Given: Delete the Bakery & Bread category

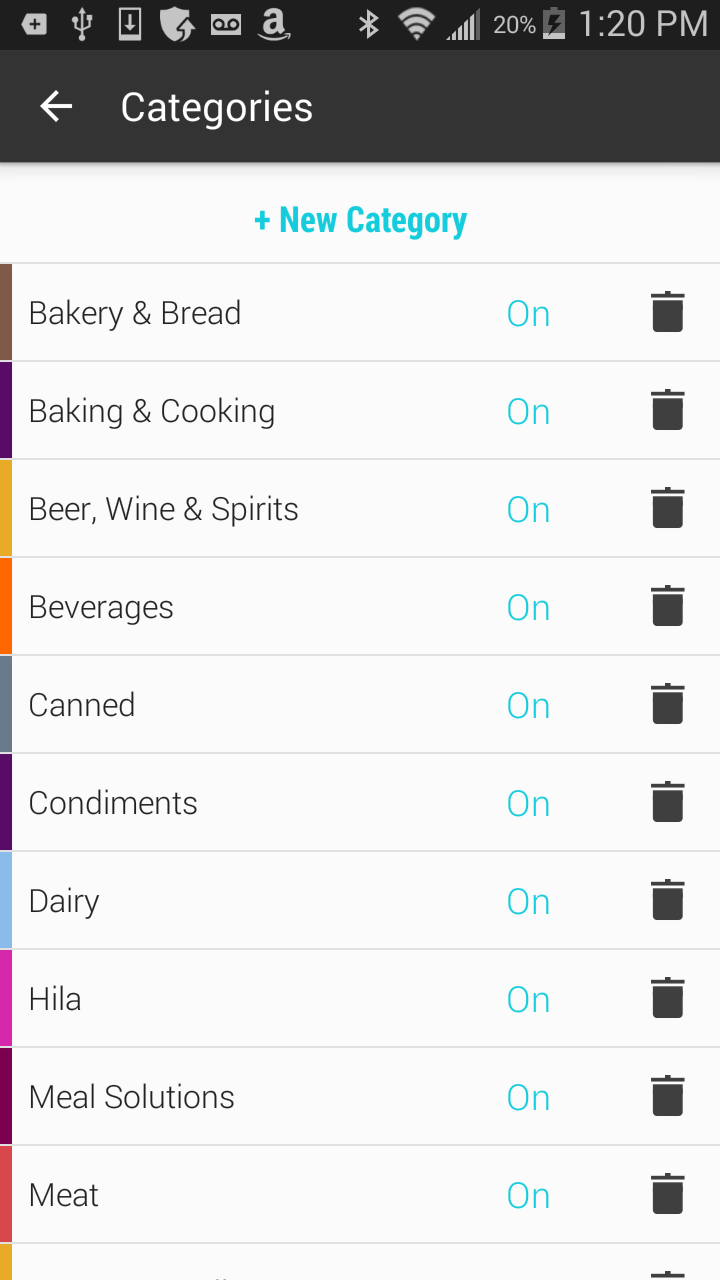Looking at the screenshot, I should pyautogui.click(x=667, y=312).
